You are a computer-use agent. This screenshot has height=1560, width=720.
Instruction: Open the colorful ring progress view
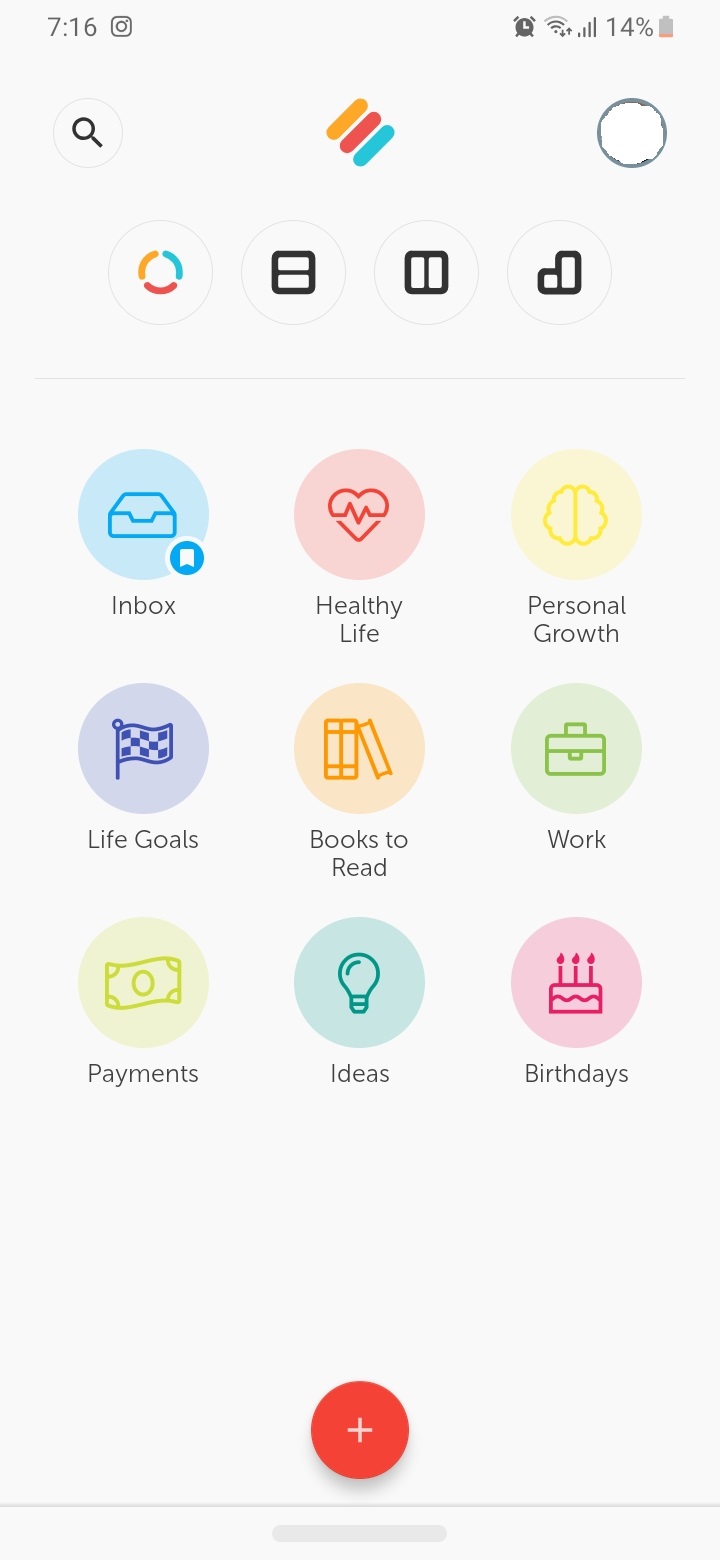160,272
